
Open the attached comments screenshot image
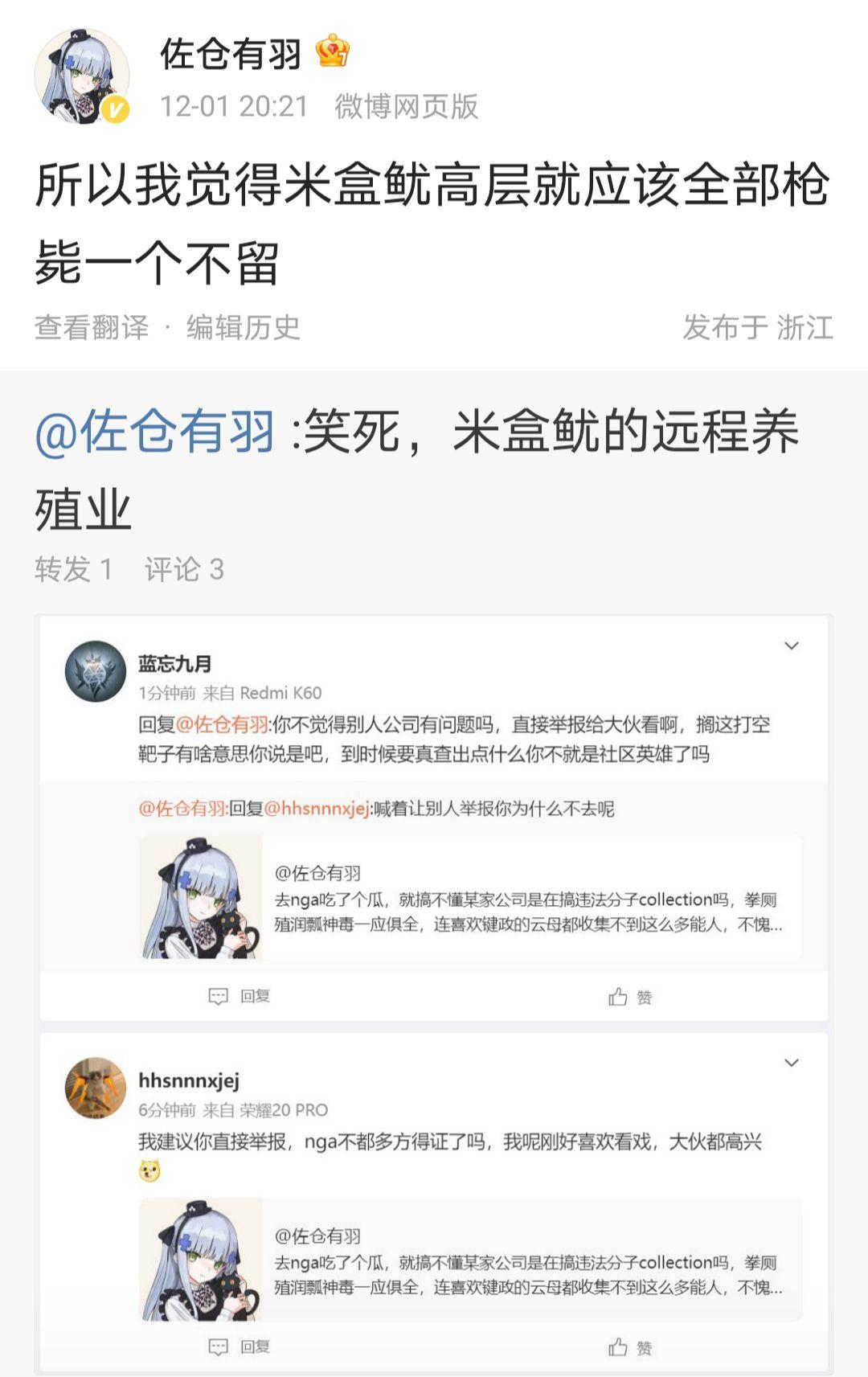click(434, 993)
